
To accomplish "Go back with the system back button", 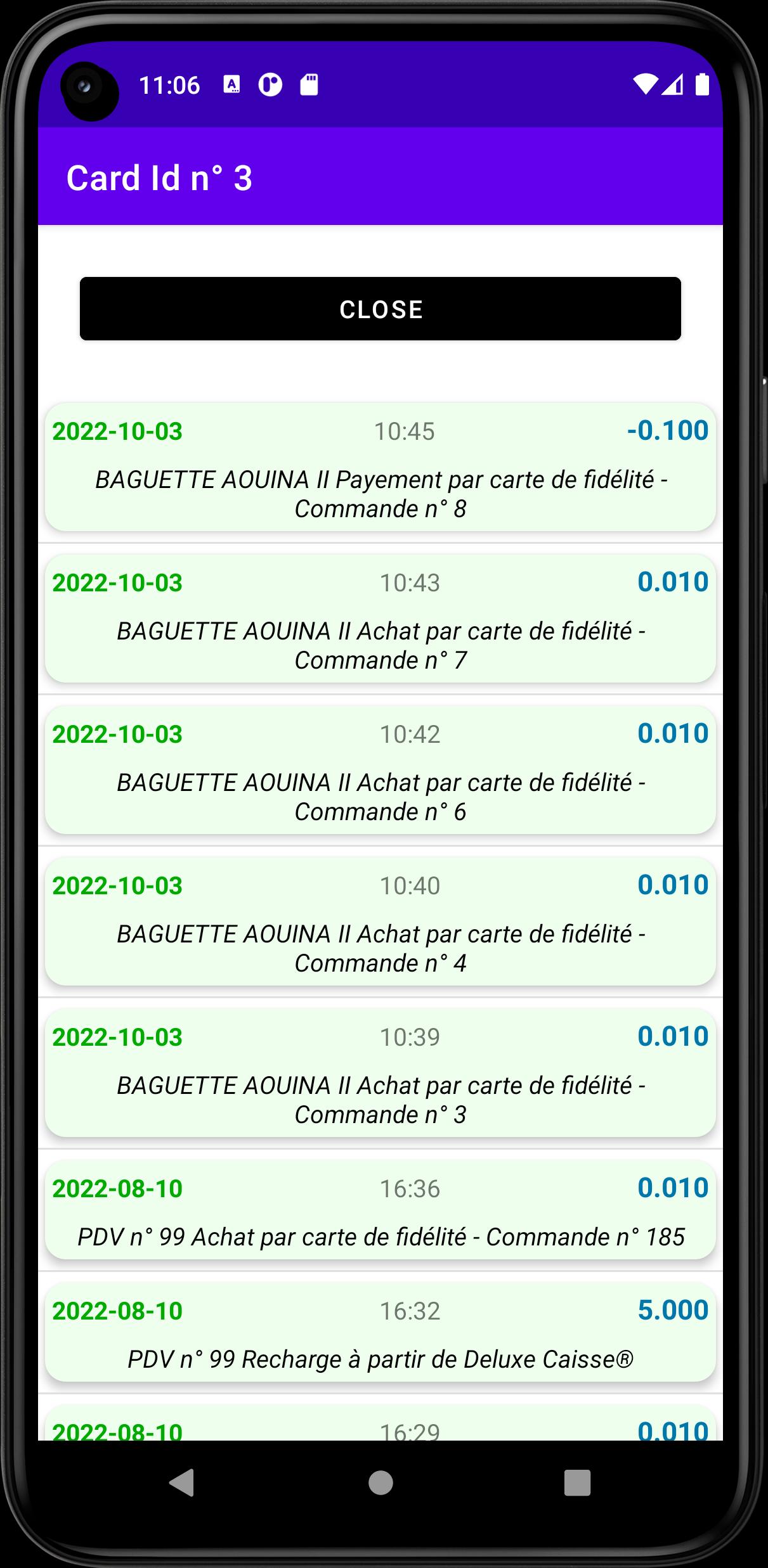I will click(x=182, y=1482).
